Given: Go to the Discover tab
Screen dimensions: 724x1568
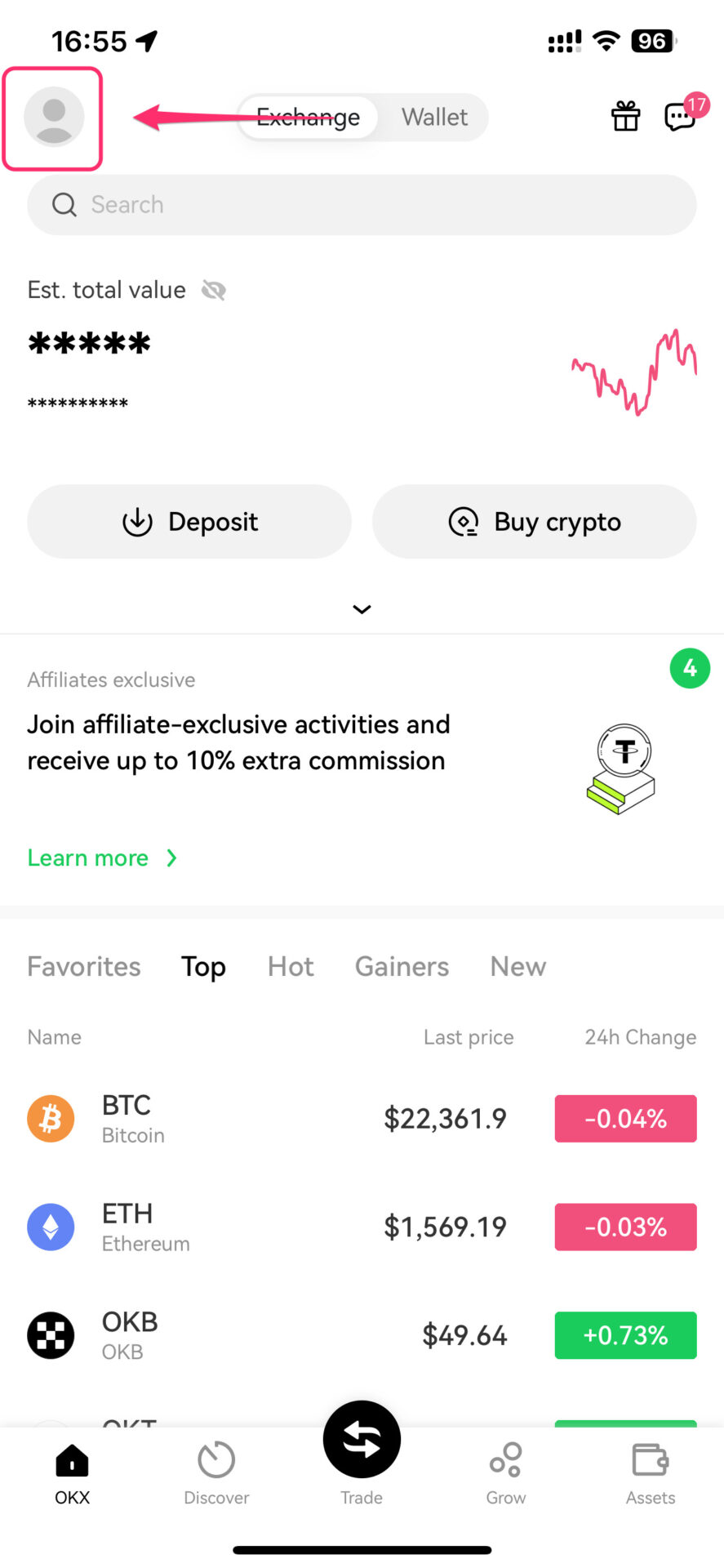Looking at the screenshot, I should (x=216, y=1473).
